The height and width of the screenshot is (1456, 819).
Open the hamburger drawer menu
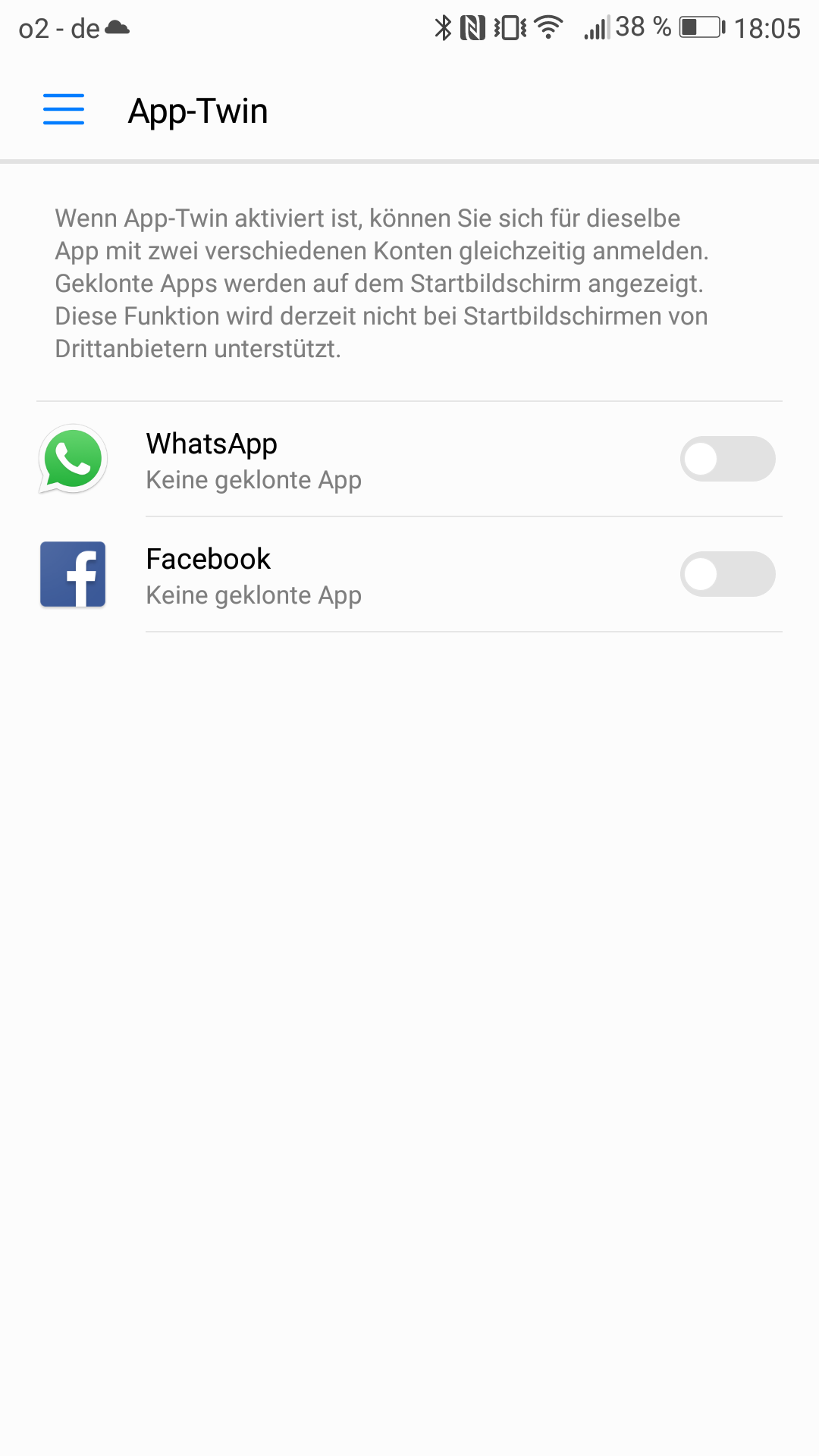click(64, 110)
